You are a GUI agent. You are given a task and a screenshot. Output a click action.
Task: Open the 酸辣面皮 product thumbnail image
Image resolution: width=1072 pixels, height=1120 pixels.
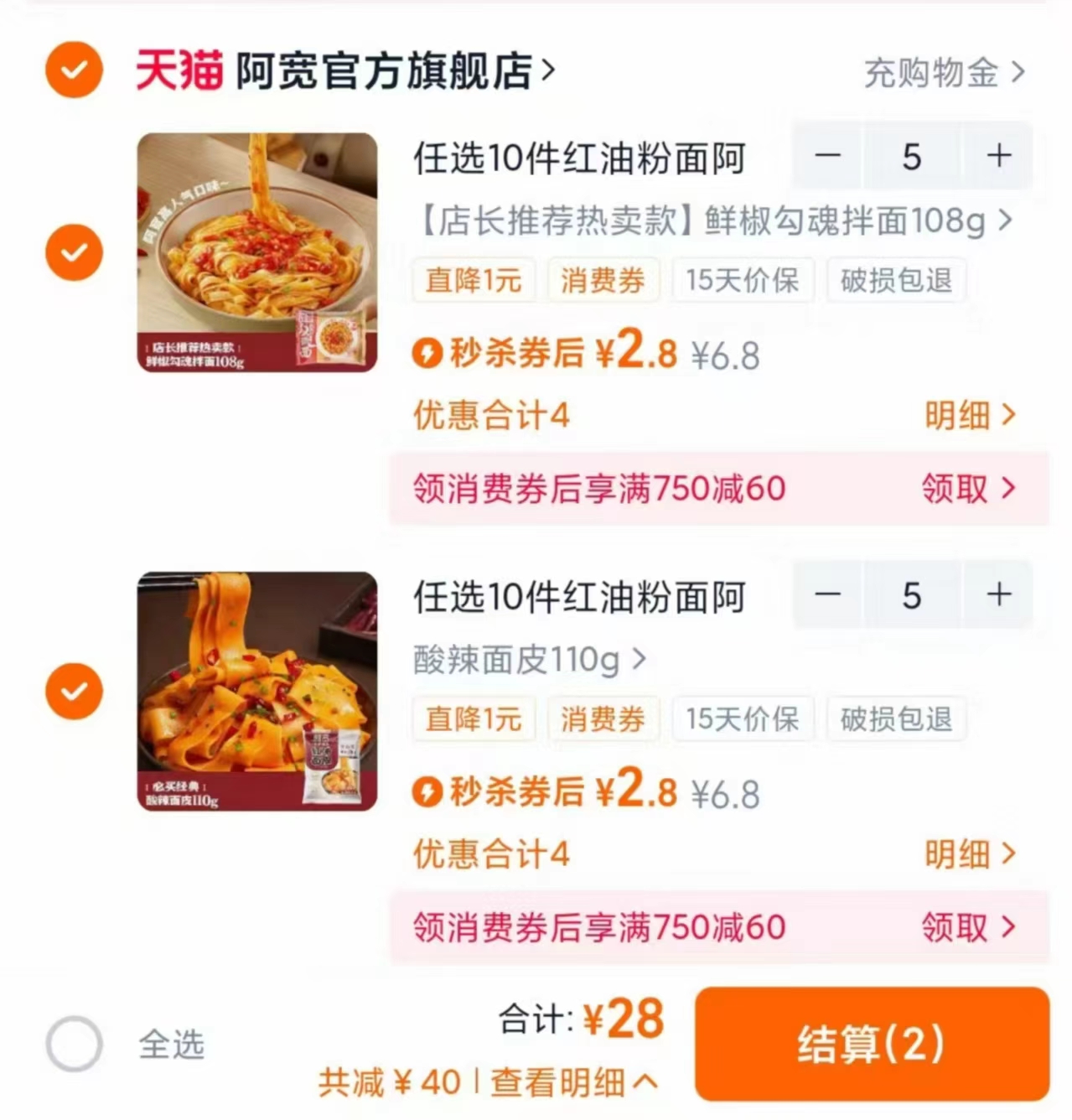click(x=256, y=691)
